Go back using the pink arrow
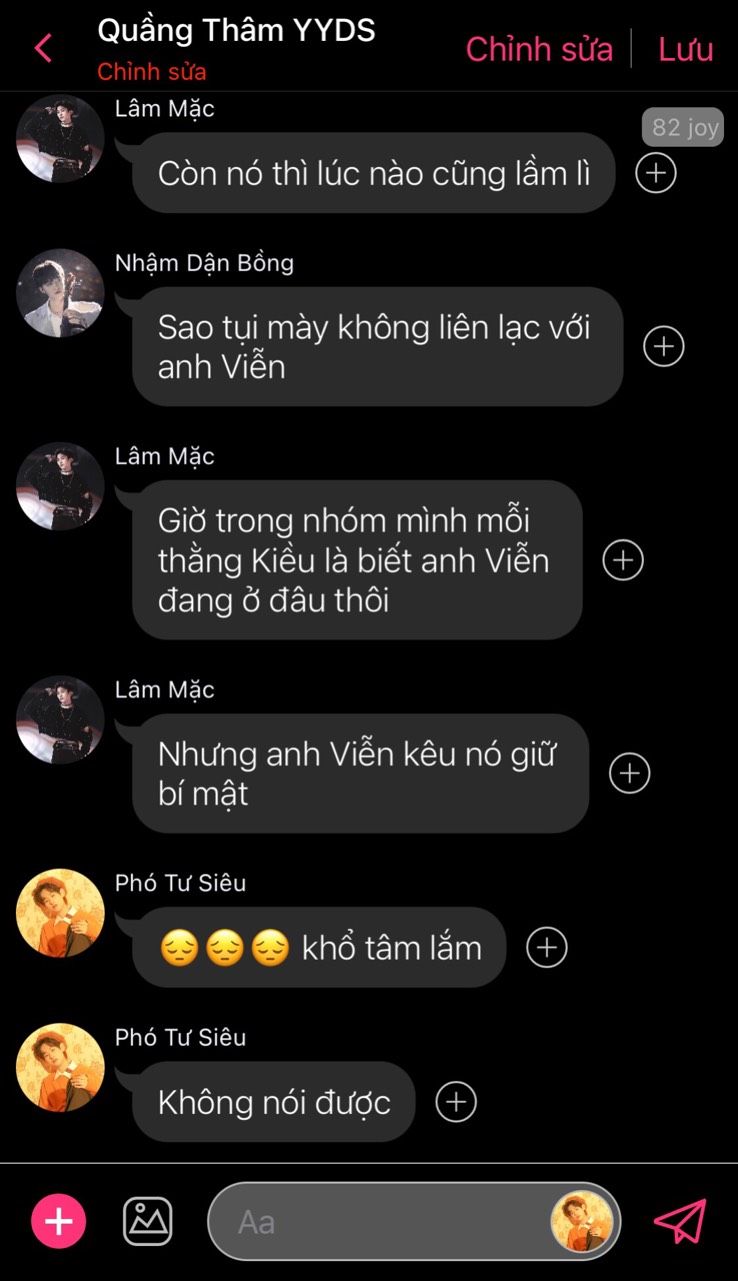 pyautogui.click(x=43, y=48)
